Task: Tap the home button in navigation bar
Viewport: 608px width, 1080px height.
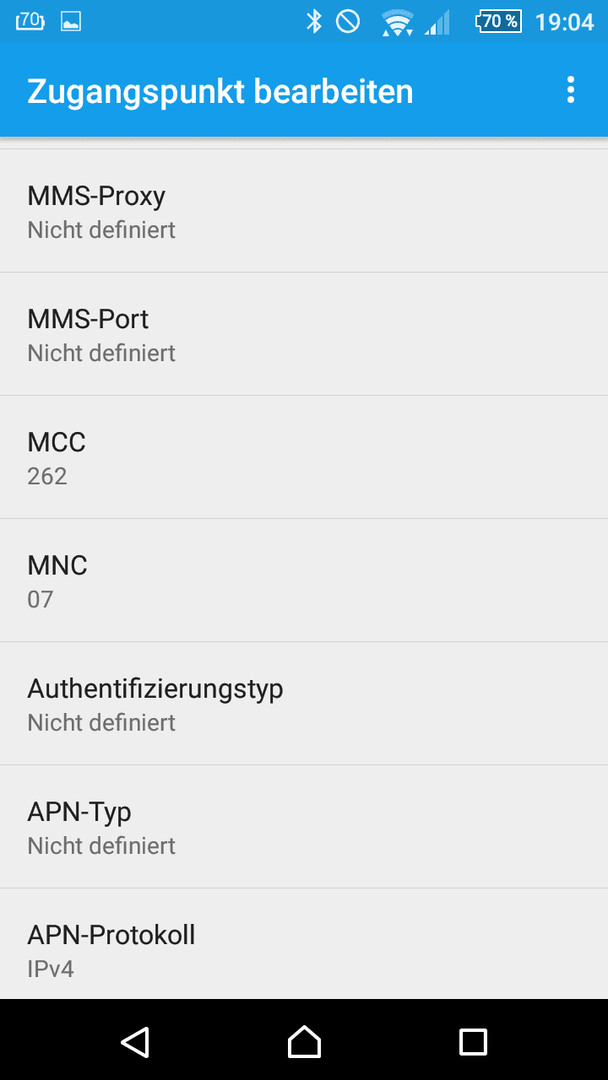Action: (x=304, y=1041)
